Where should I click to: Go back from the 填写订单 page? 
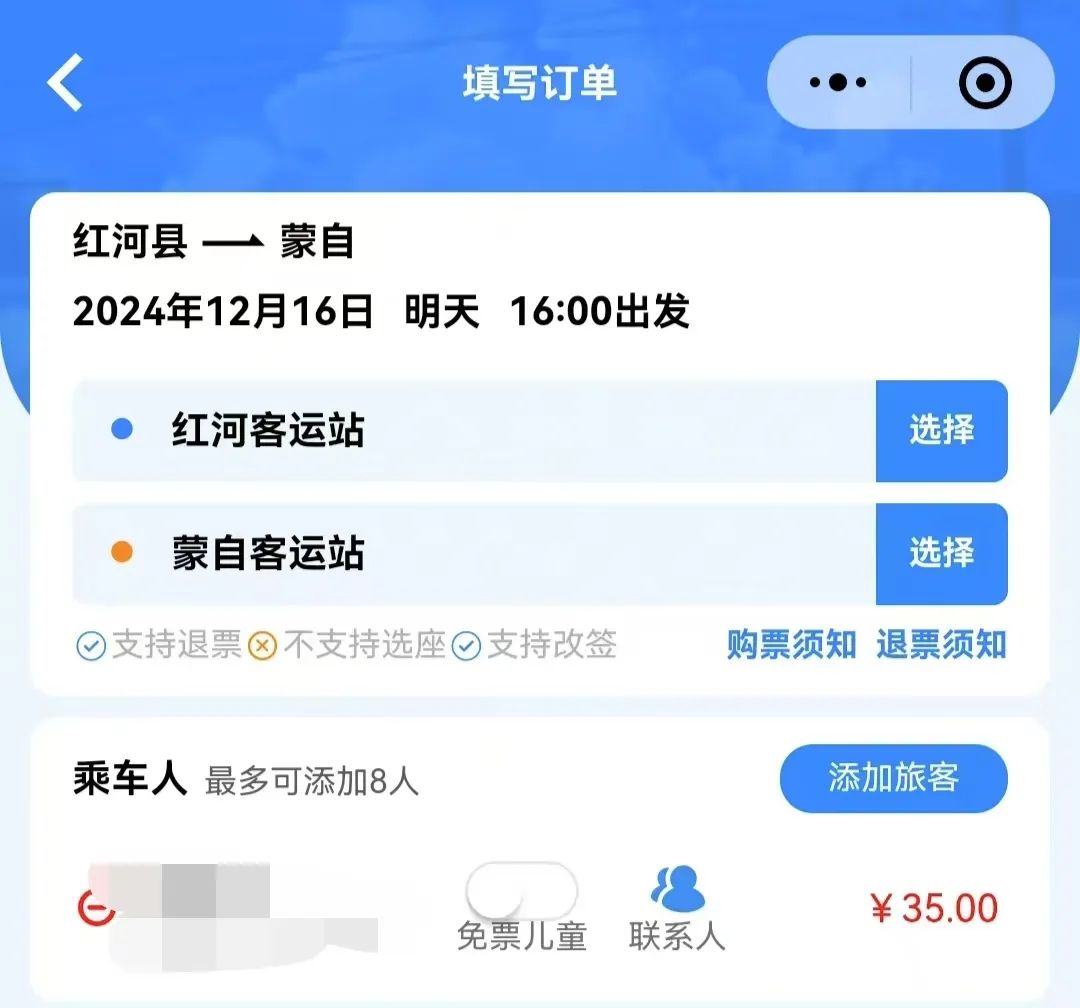click(66, 83)
